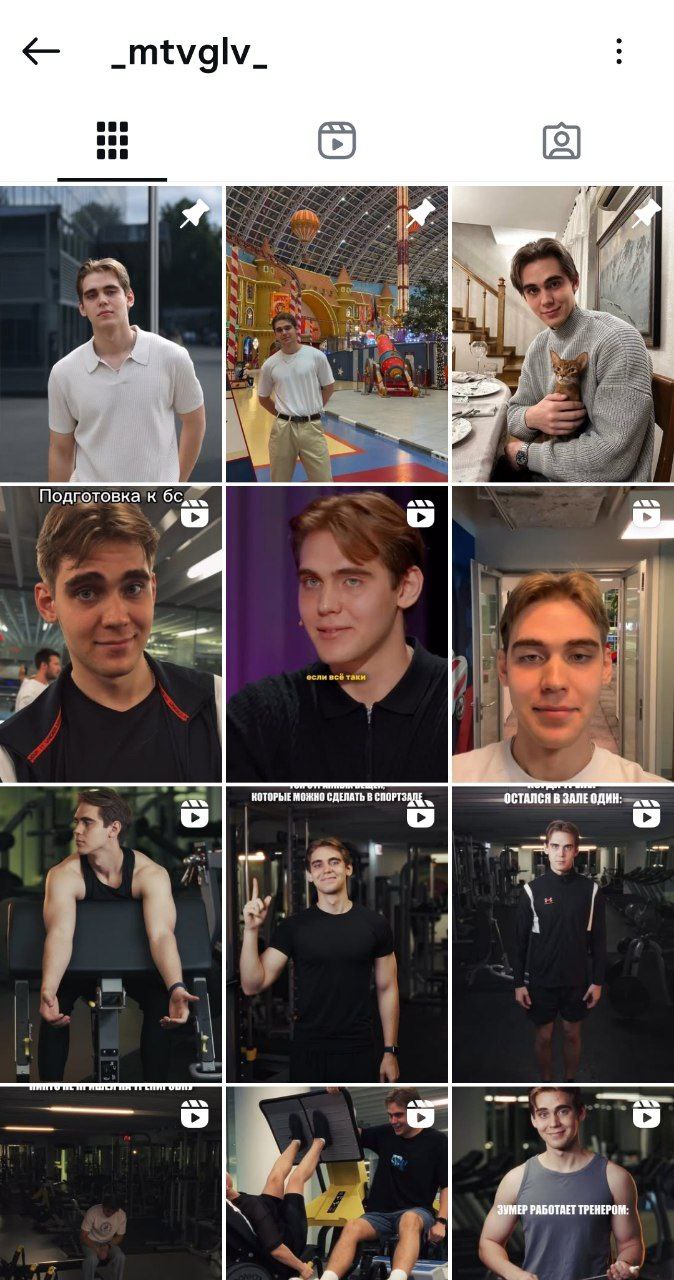Open pinned post with white polo shirt
This screenshot has width=674, height=1280.
coord(111,334)
